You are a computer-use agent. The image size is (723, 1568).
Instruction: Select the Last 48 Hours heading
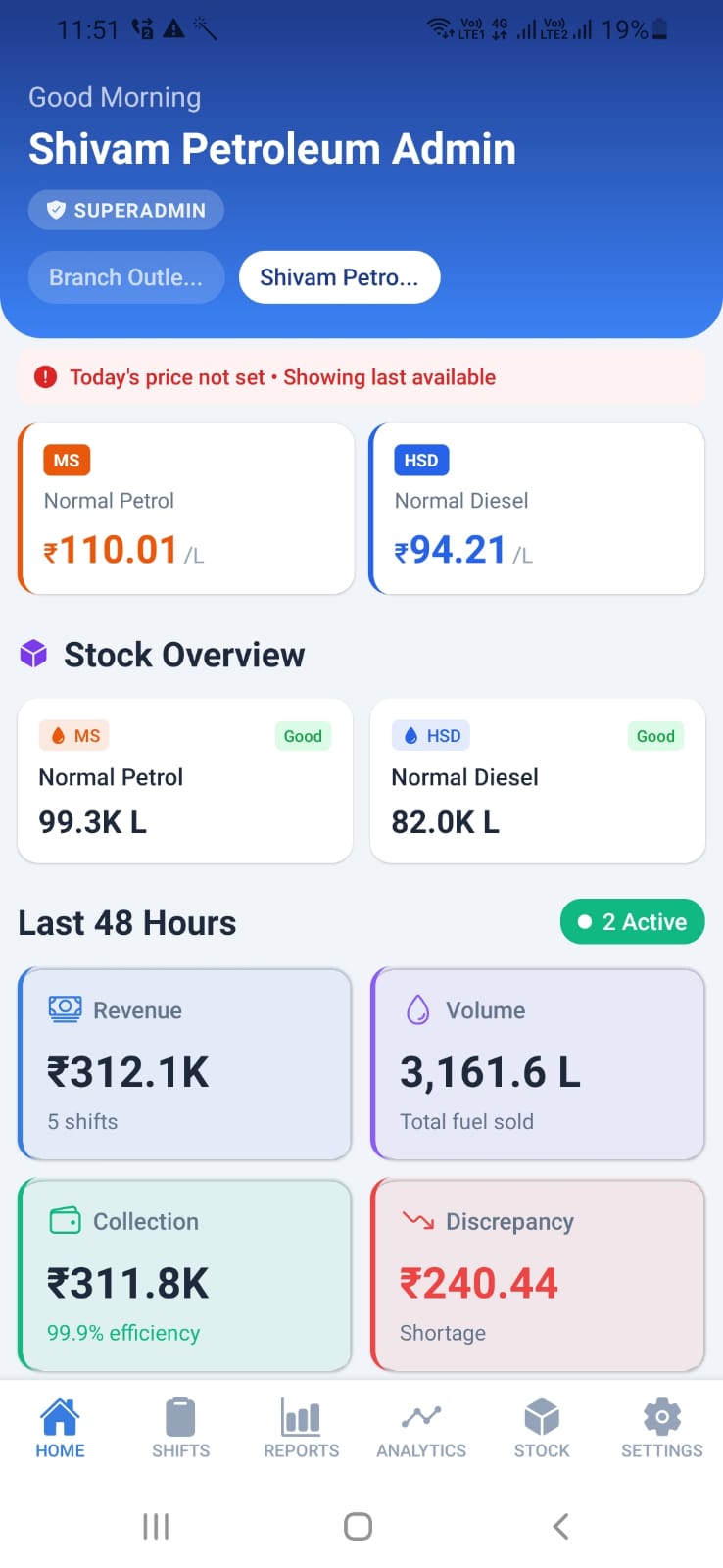[126, 921]
